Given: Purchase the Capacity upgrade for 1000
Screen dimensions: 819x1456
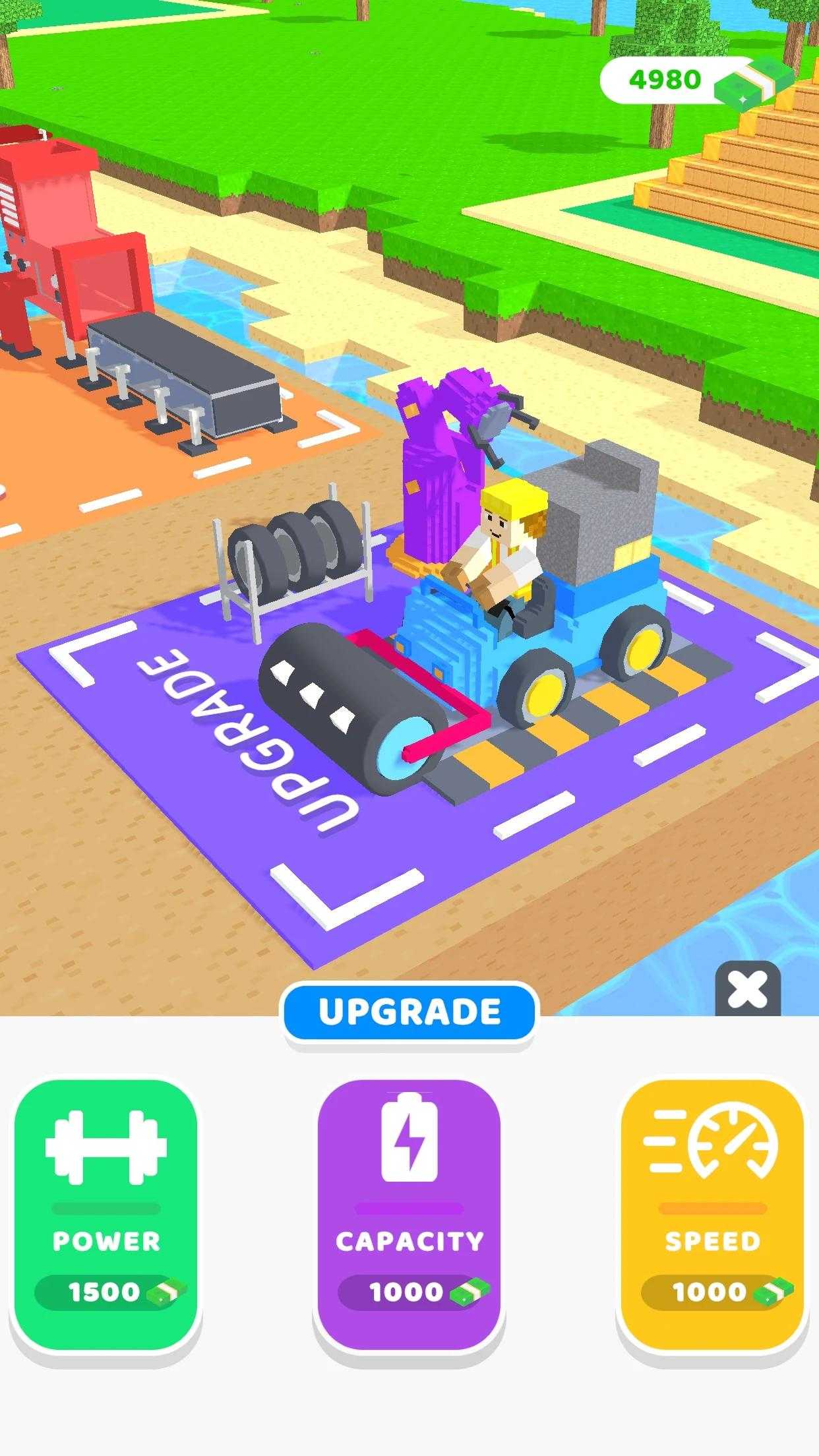Looking at the screenshot, I should pyautogui.click(x=409, y=1214).
